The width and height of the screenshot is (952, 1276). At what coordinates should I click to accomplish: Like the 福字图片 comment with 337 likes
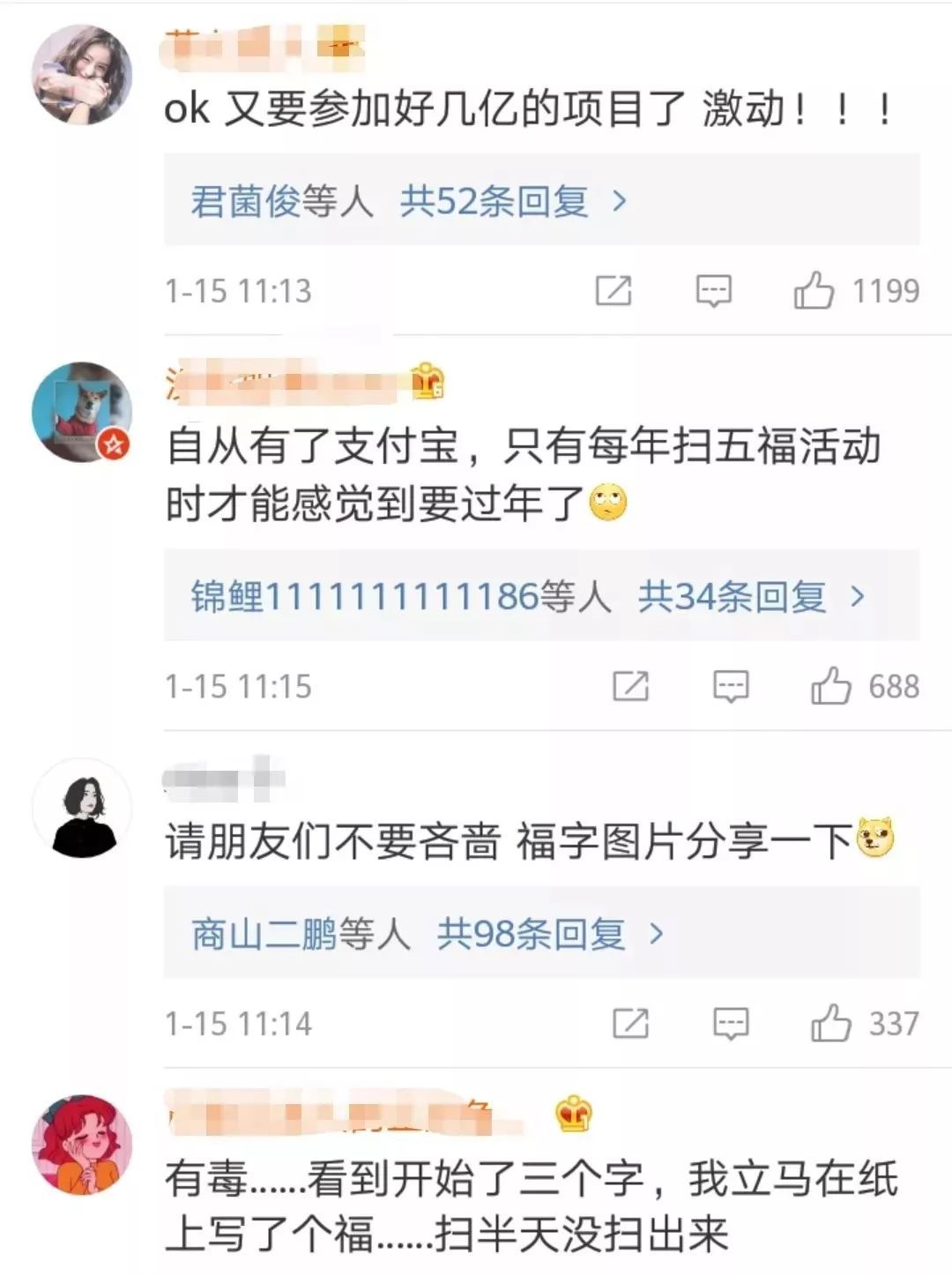tap(830, 1023)
